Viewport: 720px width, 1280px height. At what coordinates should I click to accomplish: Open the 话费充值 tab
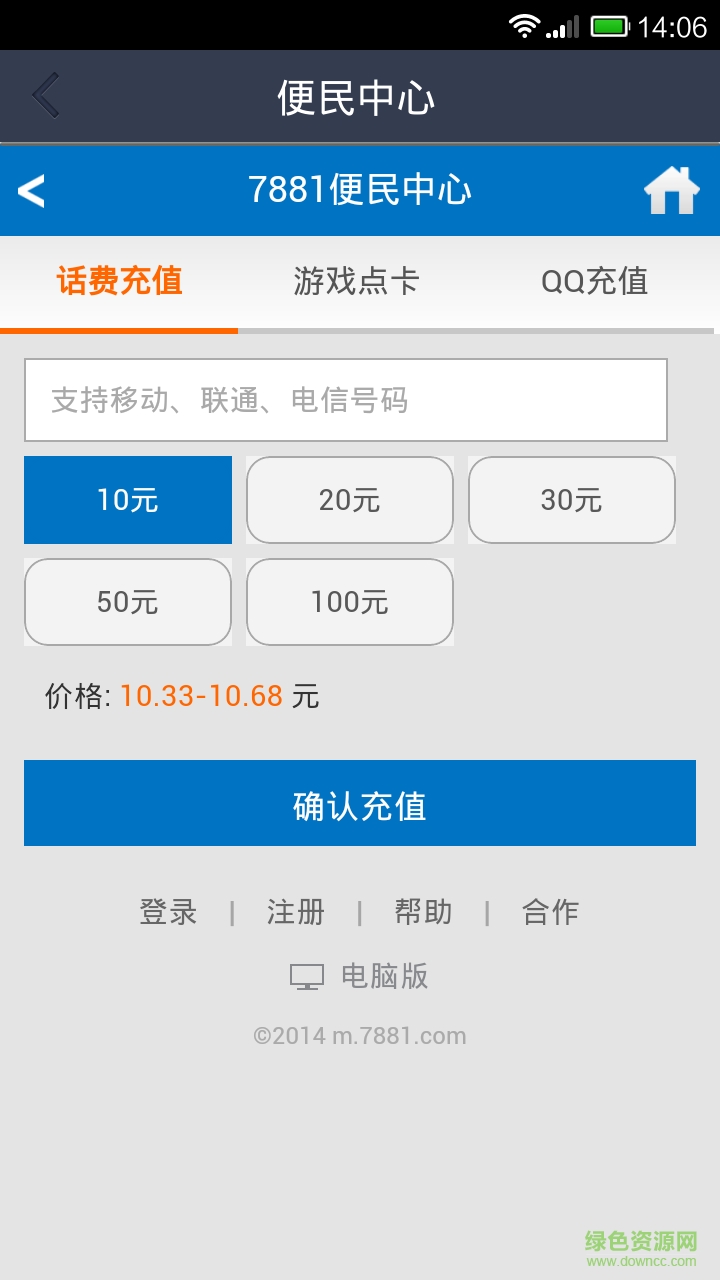point(120,281)
